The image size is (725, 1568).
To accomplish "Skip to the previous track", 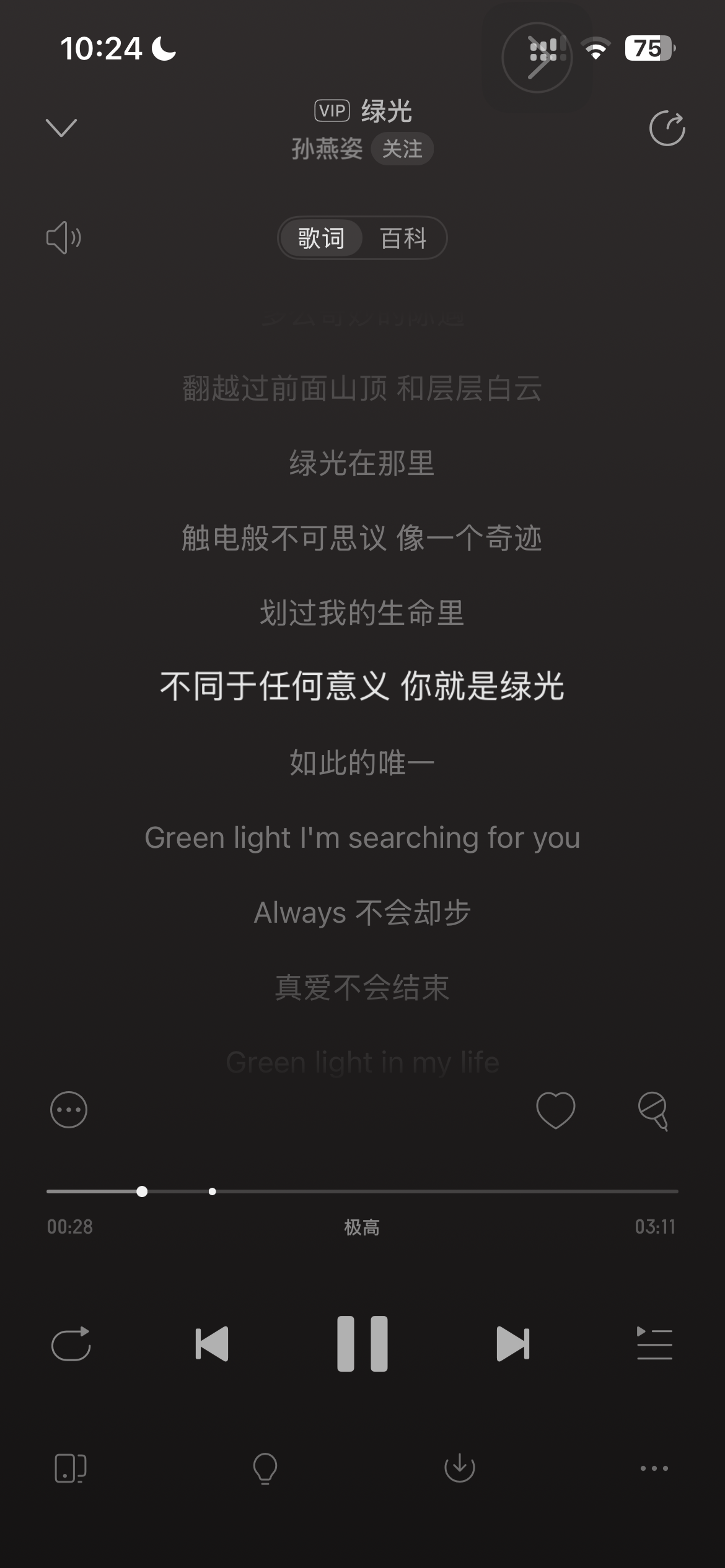I will (x=211, y=1344).
